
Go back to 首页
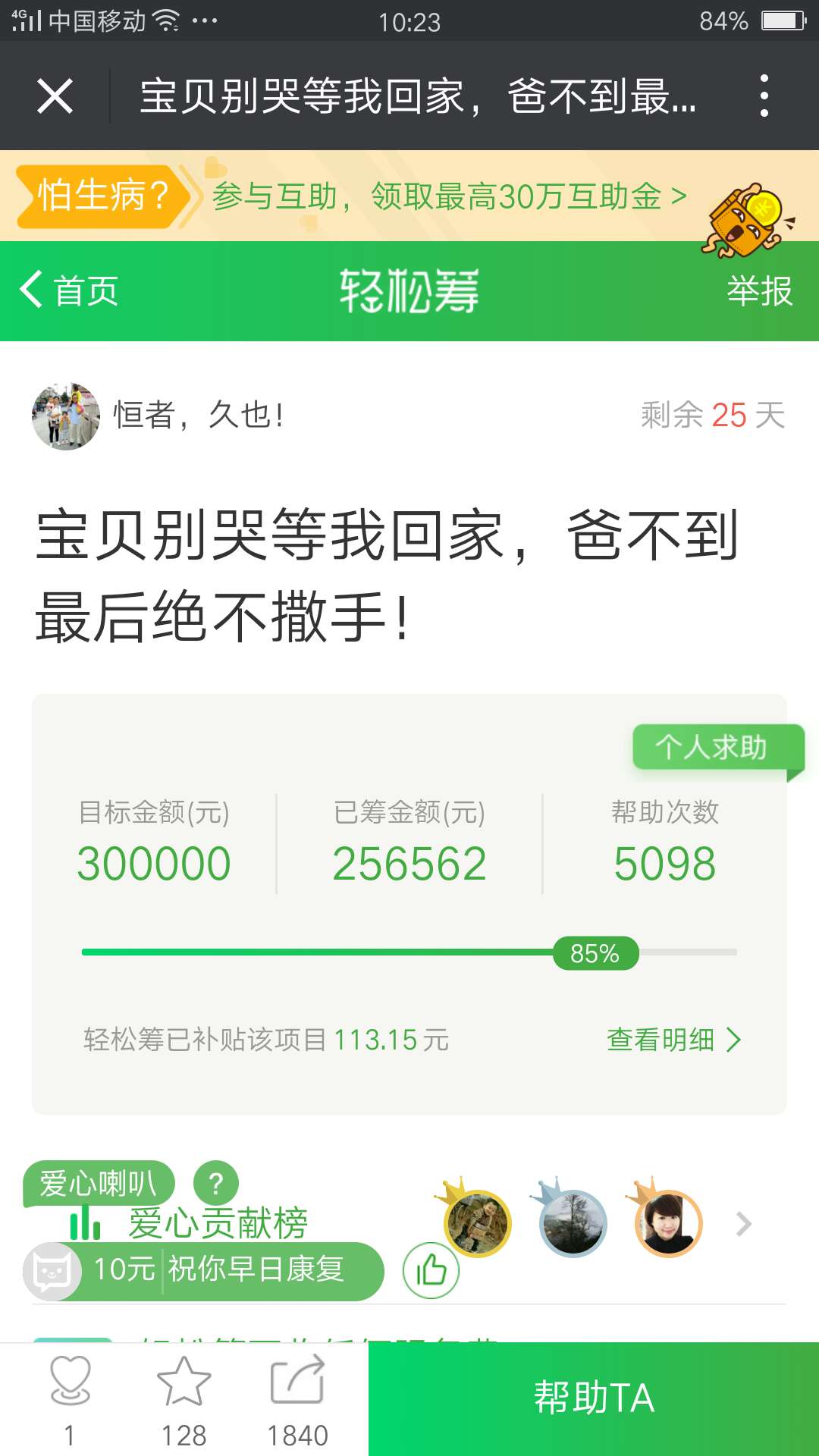70,290
